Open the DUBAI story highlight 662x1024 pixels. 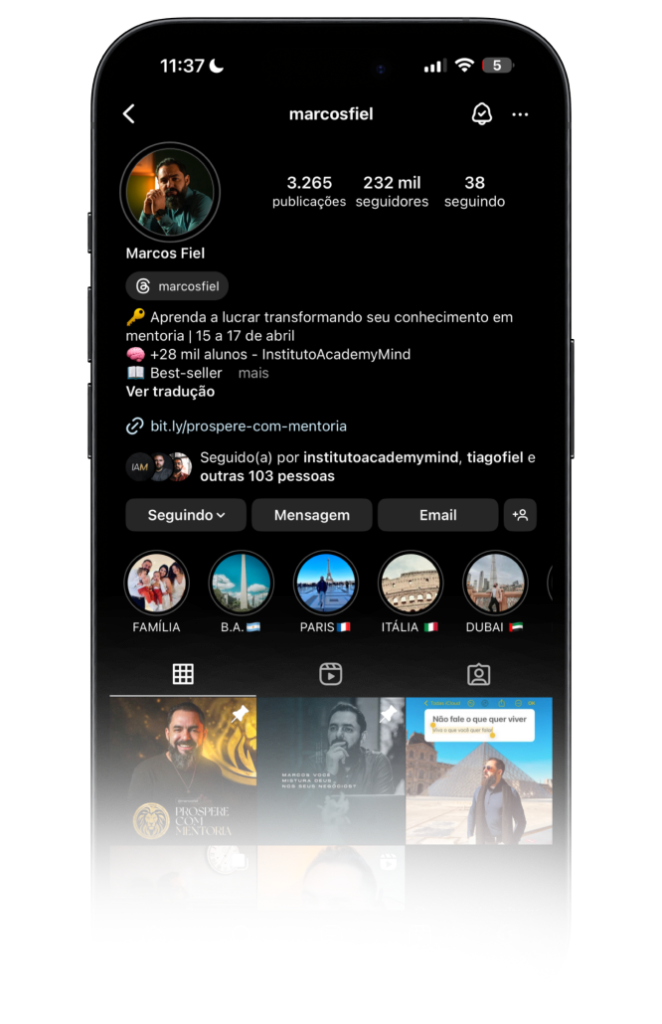pos(495,583)
